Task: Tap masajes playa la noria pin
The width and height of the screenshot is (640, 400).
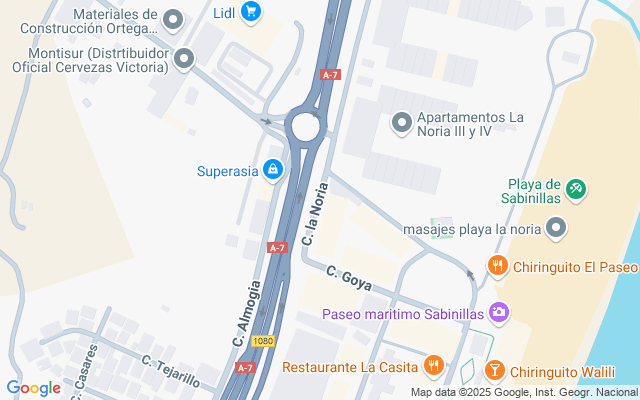Action: point(557,229)
